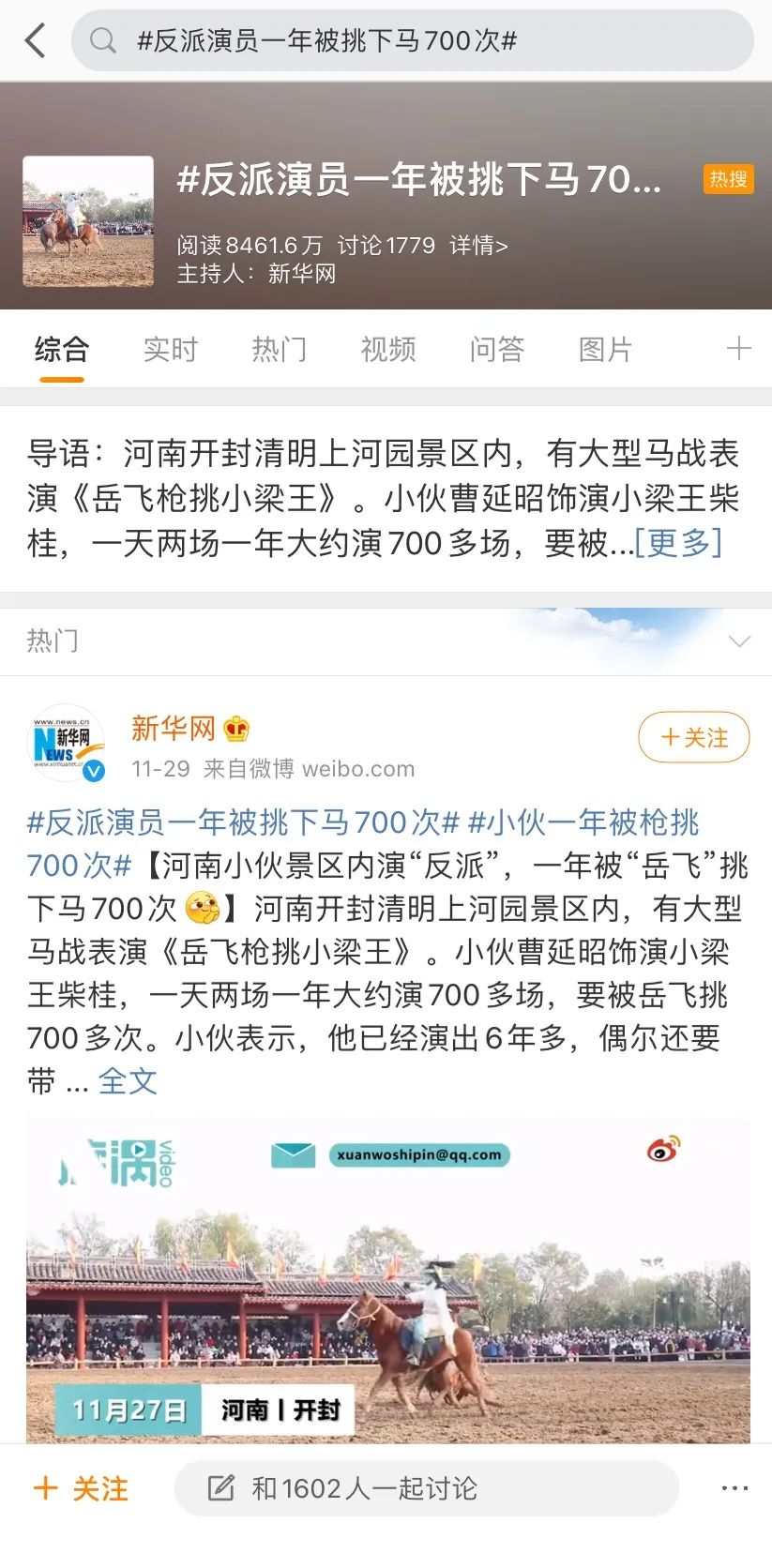Open the bottom three-dot overflow menu

(x=734, y=1488)
